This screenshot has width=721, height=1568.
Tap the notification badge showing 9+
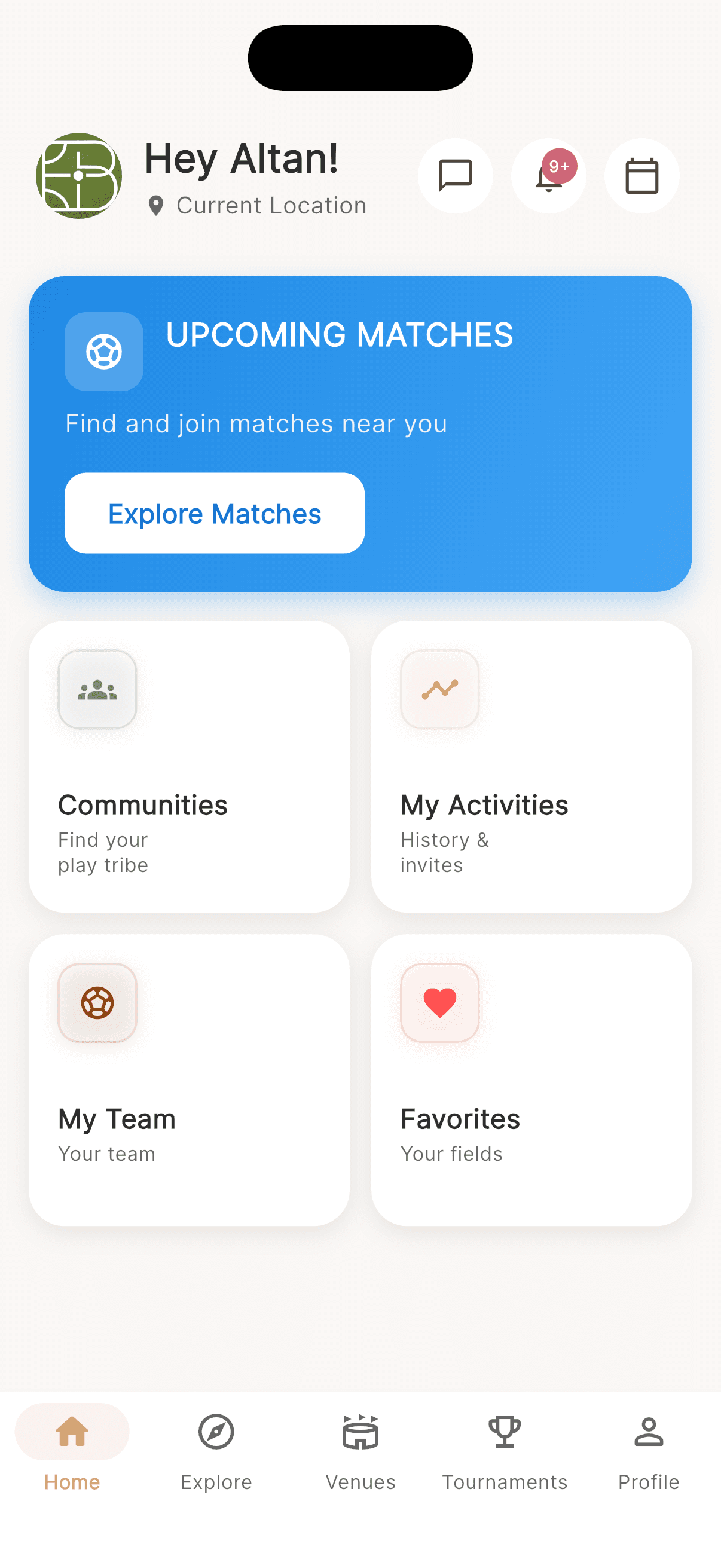tap(558, 166)
